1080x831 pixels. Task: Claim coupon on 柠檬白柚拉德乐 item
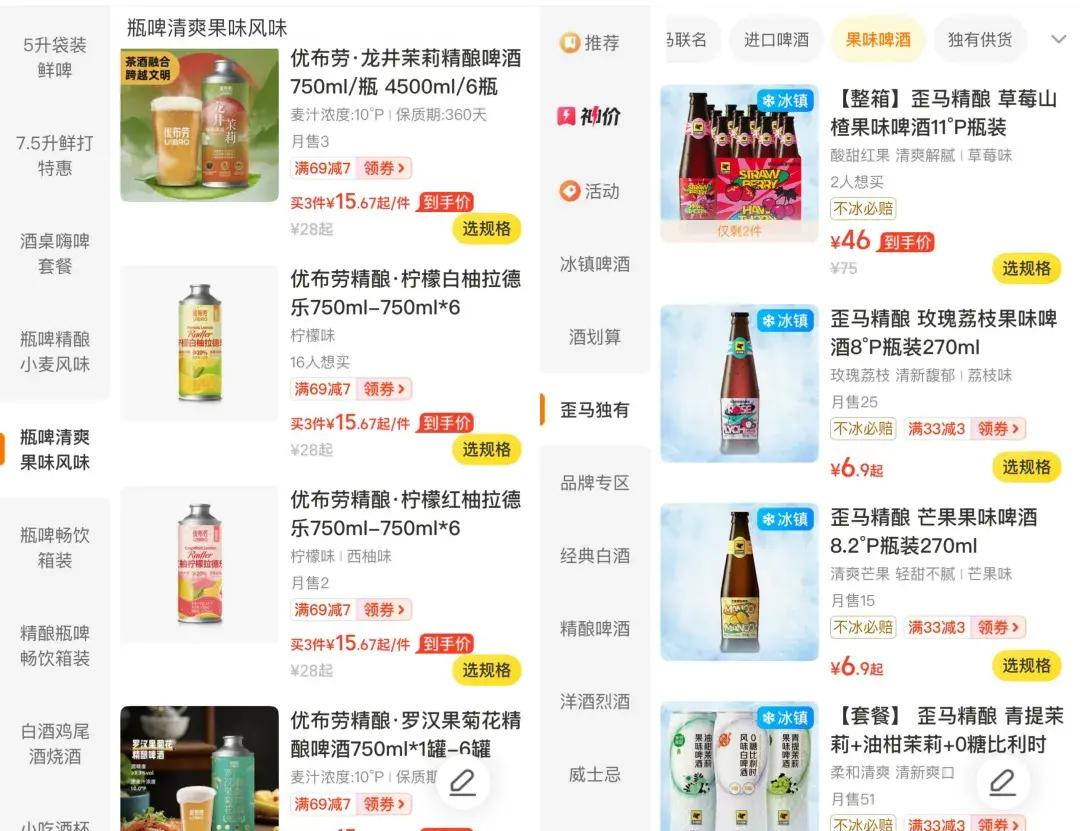click(x=385, y=389)
